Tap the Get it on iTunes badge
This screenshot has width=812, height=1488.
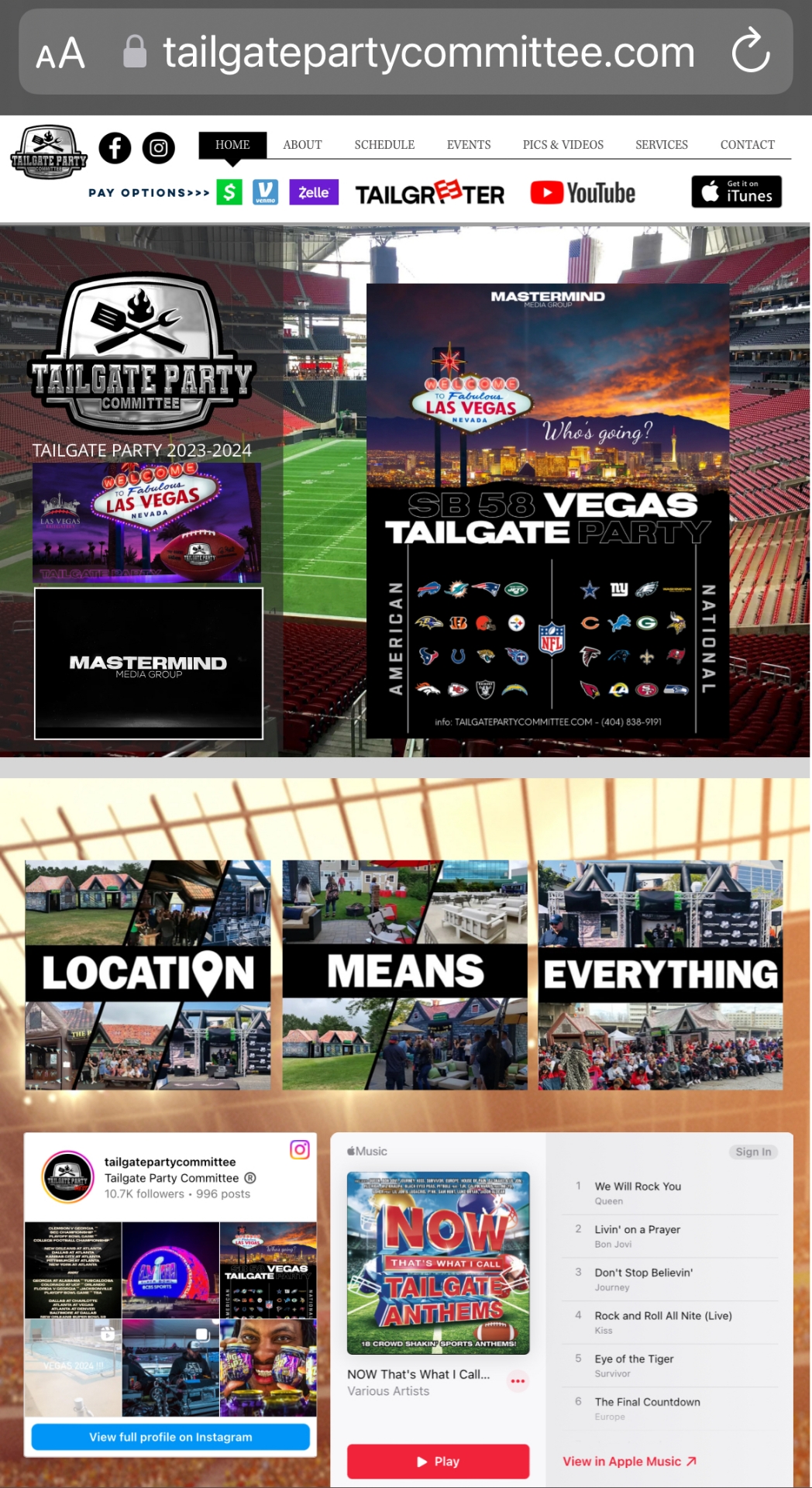tap(736, 191)
